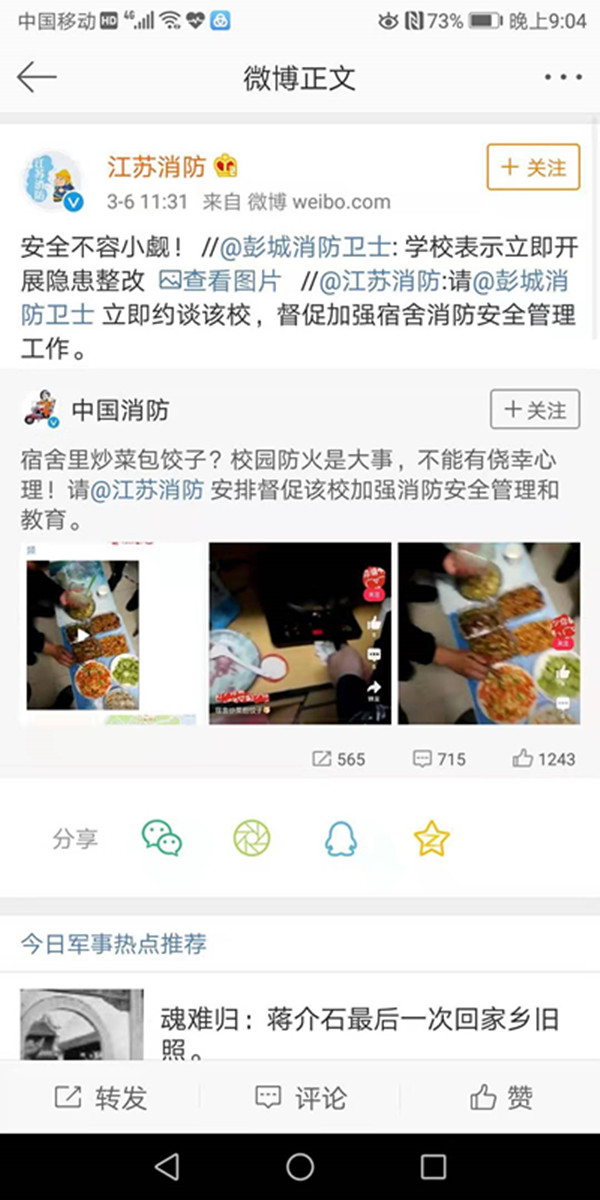Go back from 微博正文 page
The image size is (600, 1200).
(37, 78)
